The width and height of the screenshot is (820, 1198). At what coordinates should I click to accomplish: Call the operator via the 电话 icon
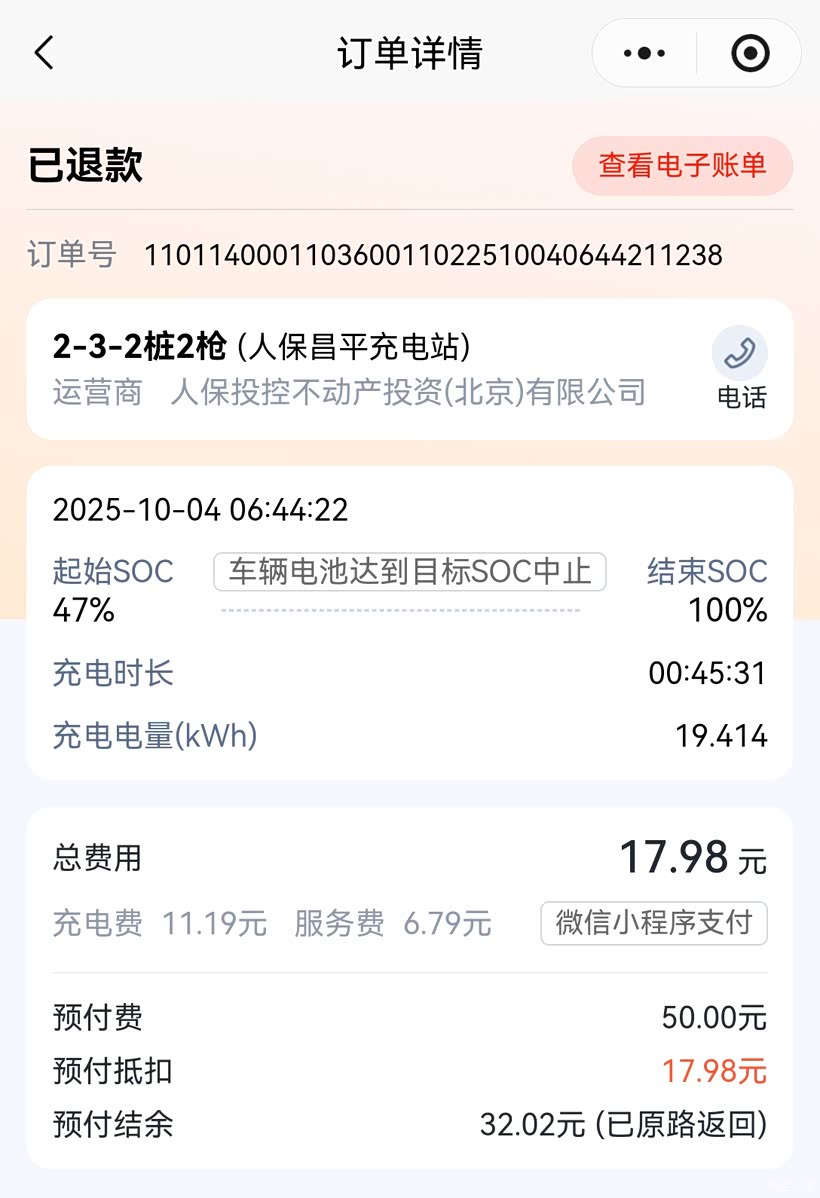740,355
